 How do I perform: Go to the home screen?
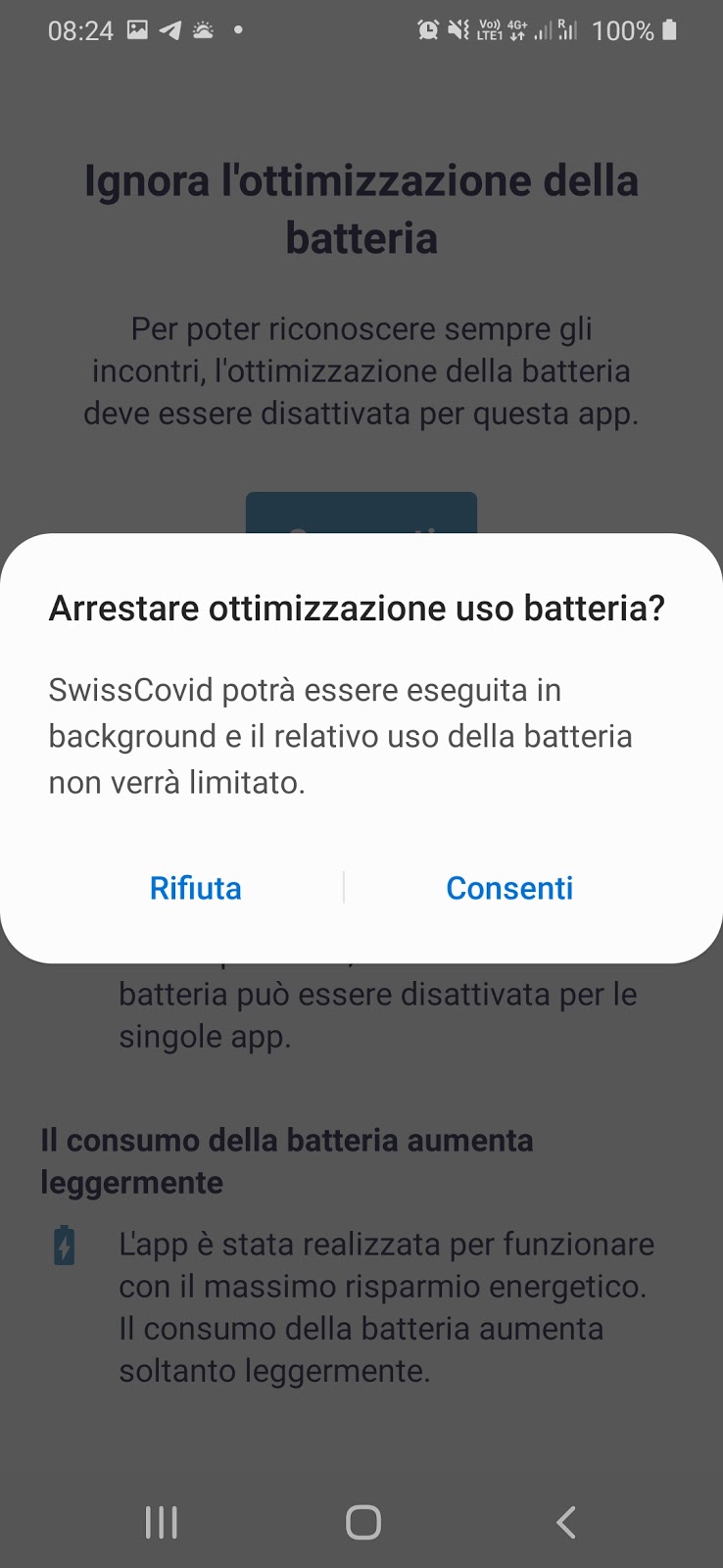click(362, 1522)
